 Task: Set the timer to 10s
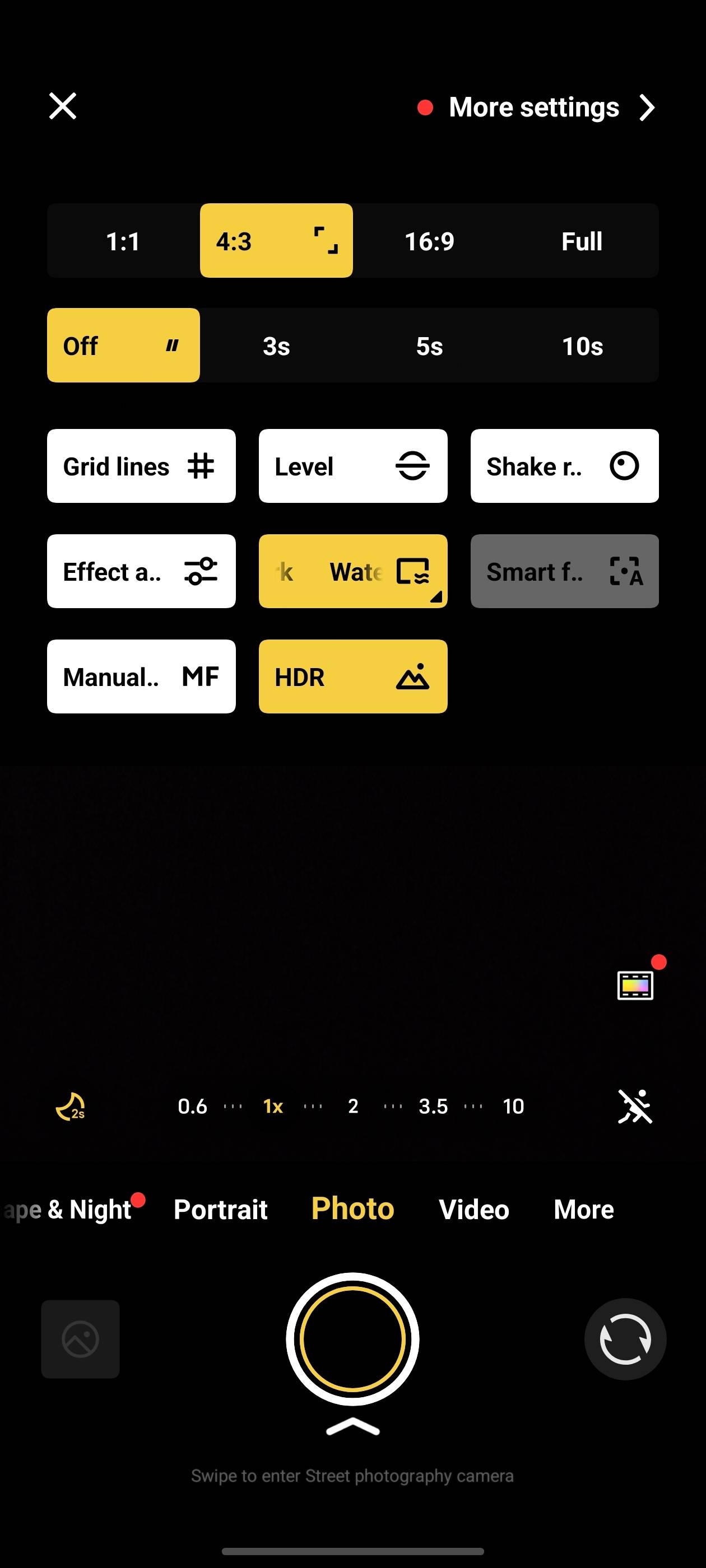(582, 346)
